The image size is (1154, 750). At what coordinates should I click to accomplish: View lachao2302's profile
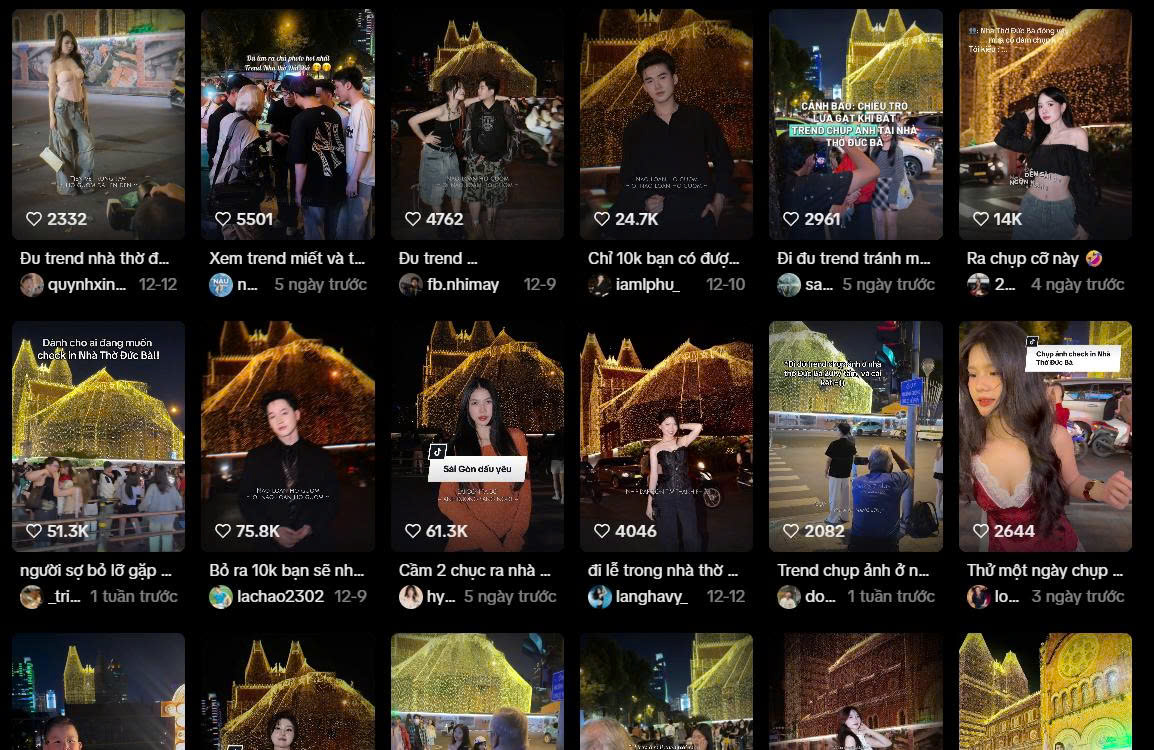coord(279,597)
